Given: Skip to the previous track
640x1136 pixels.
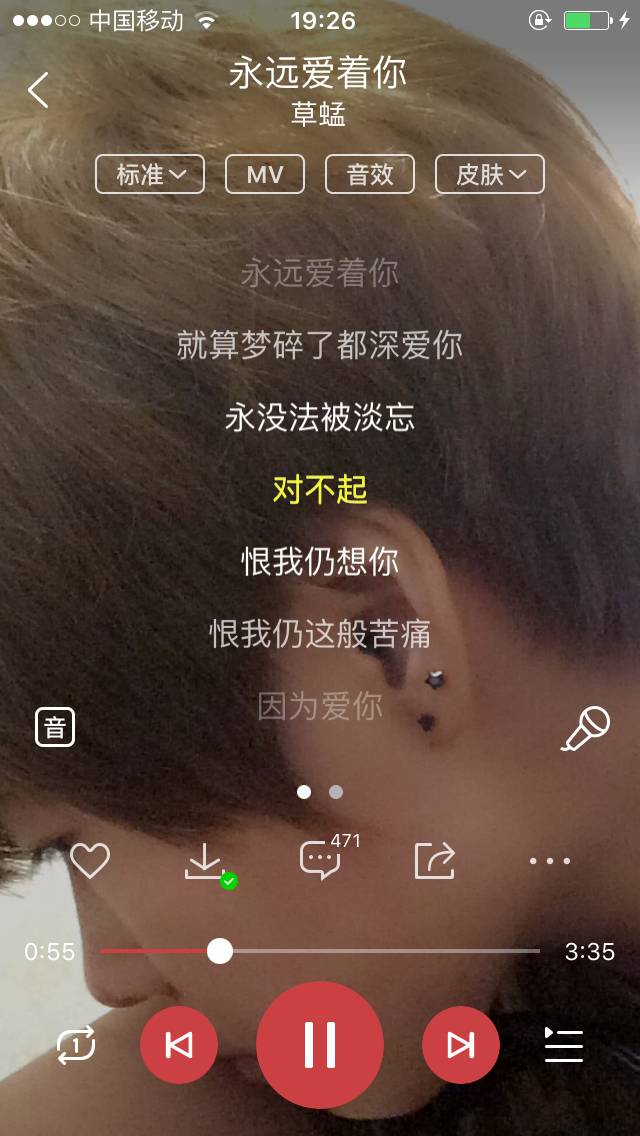Looking at the screenshot, I should click(179, 1046).
